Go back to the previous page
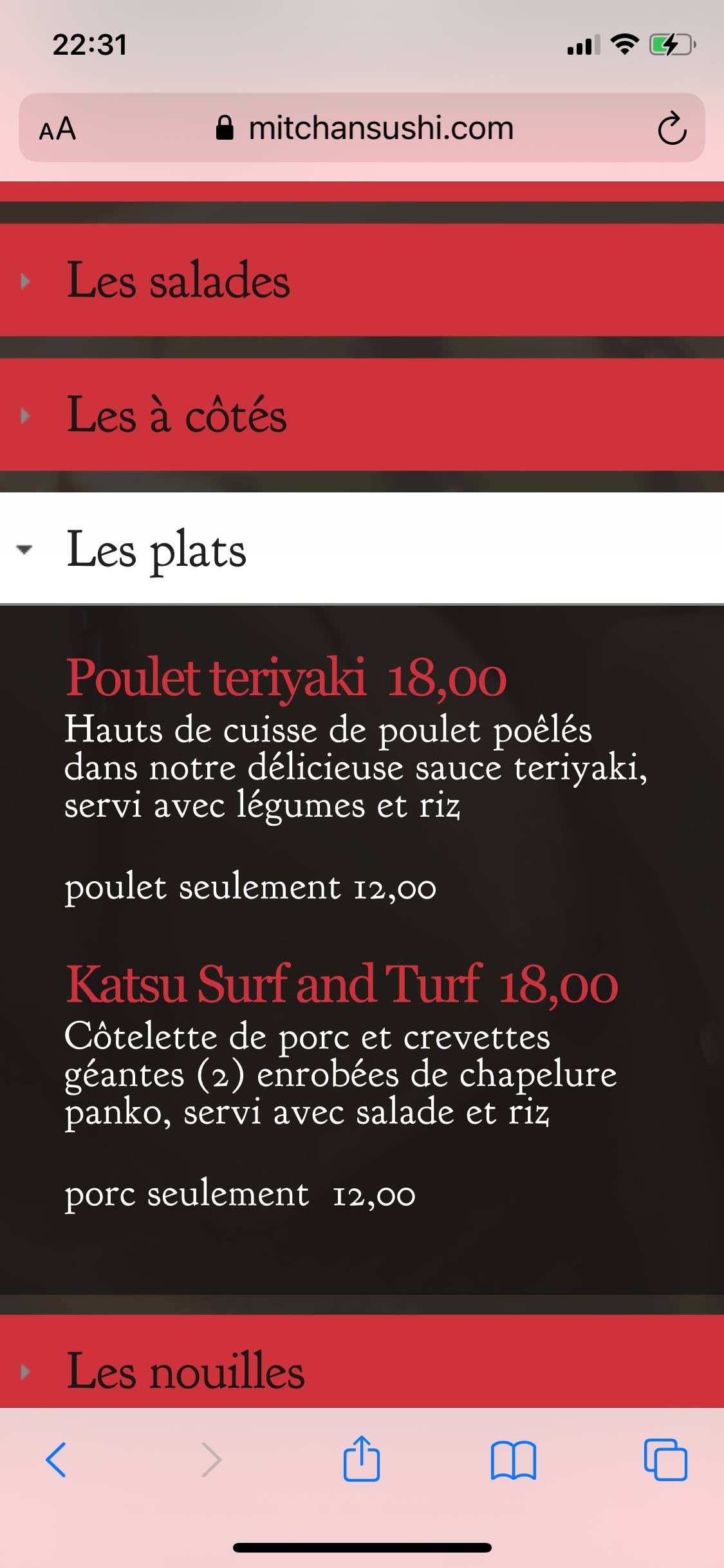Image resolution: width=724 pixels, height=1568 pixels. (x=56, y=1460)
